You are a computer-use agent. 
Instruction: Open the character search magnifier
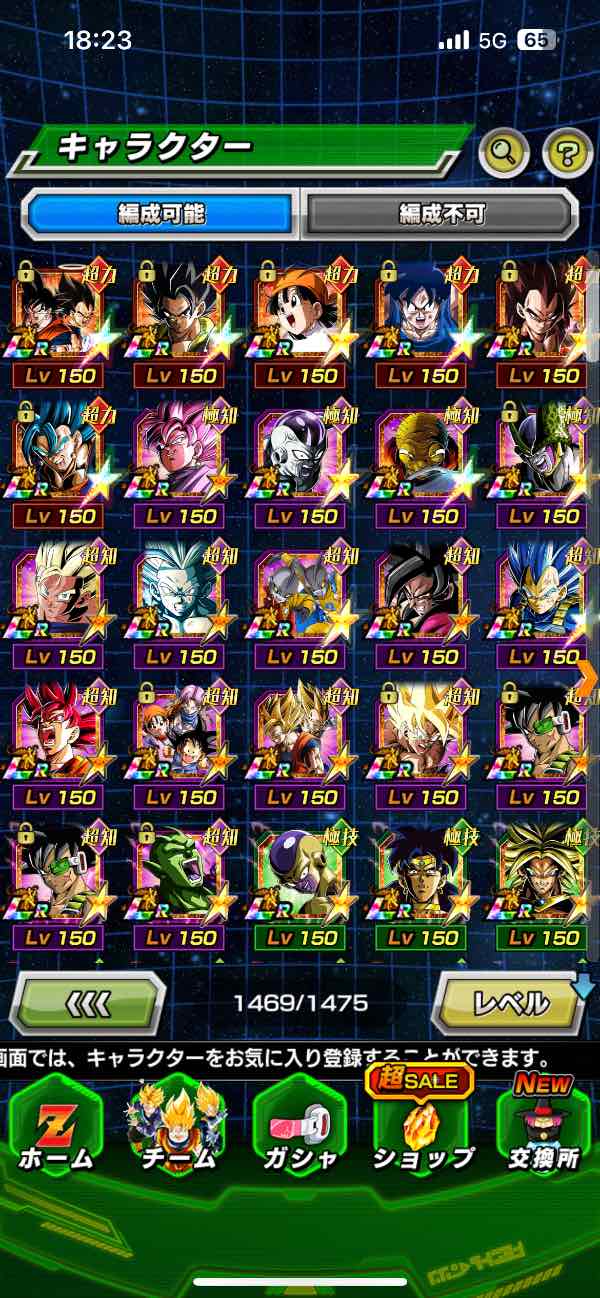click(x=504, y=152)
